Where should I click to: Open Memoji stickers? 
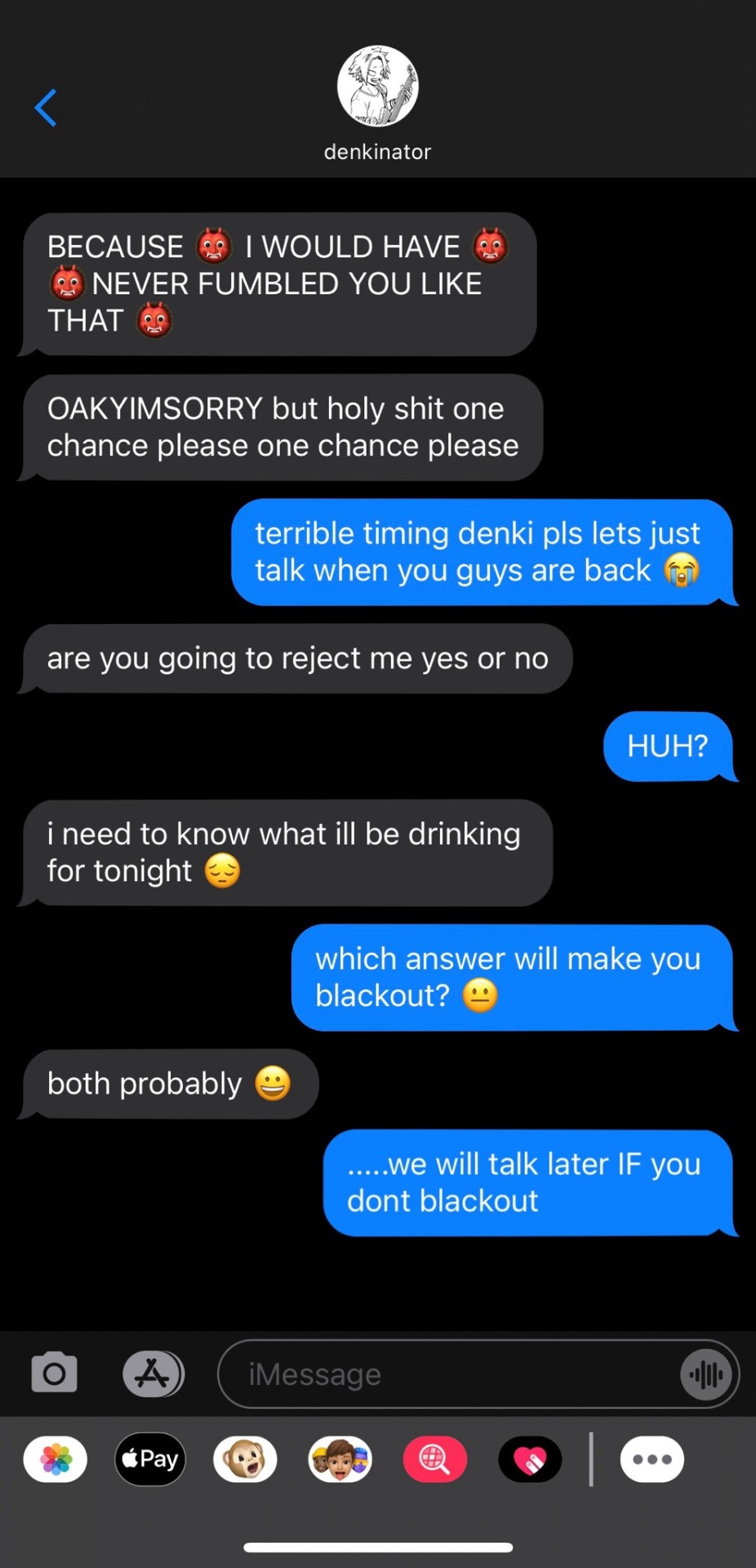click(340, 1459)
